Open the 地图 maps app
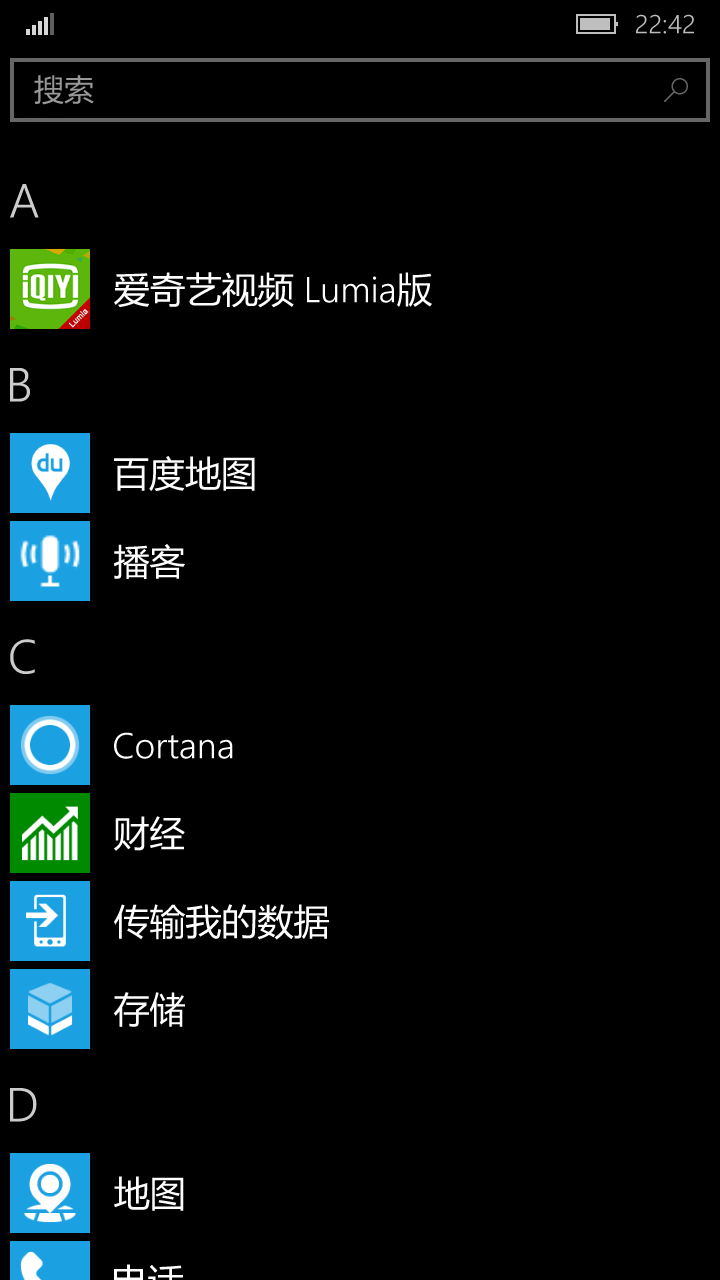Screen dimensions: 720x1280 pos(360,1193)
